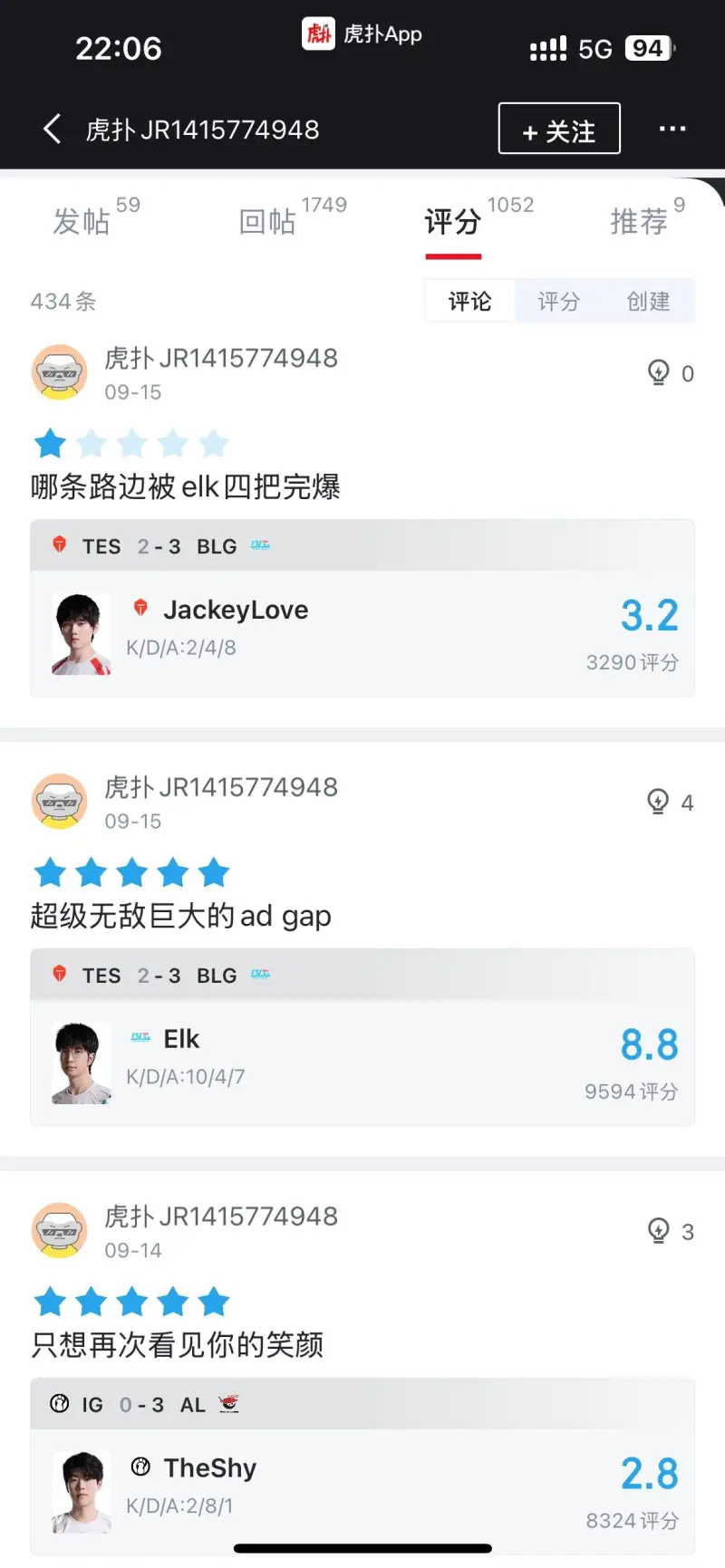Tap the back arrow to return

click(x=52, y=129)
